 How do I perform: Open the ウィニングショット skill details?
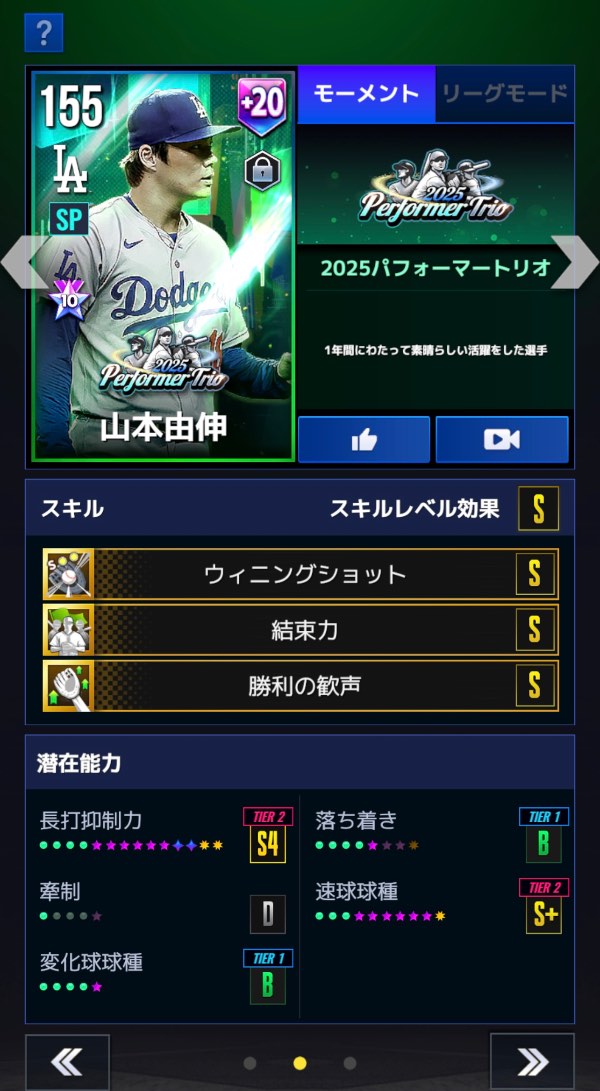pyautogui.click(x=300, y=574)
